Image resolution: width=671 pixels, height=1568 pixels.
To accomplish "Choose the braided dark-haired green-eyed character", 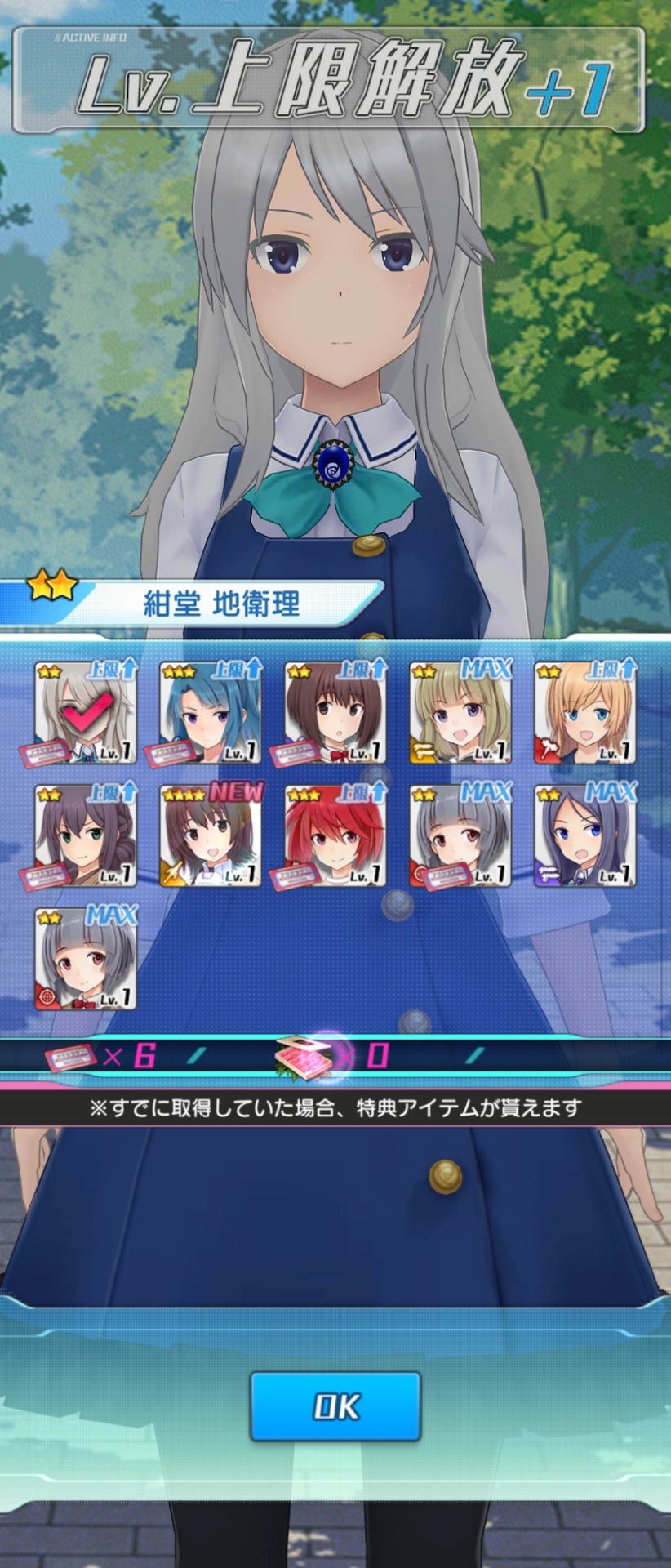I will [86, 835].
